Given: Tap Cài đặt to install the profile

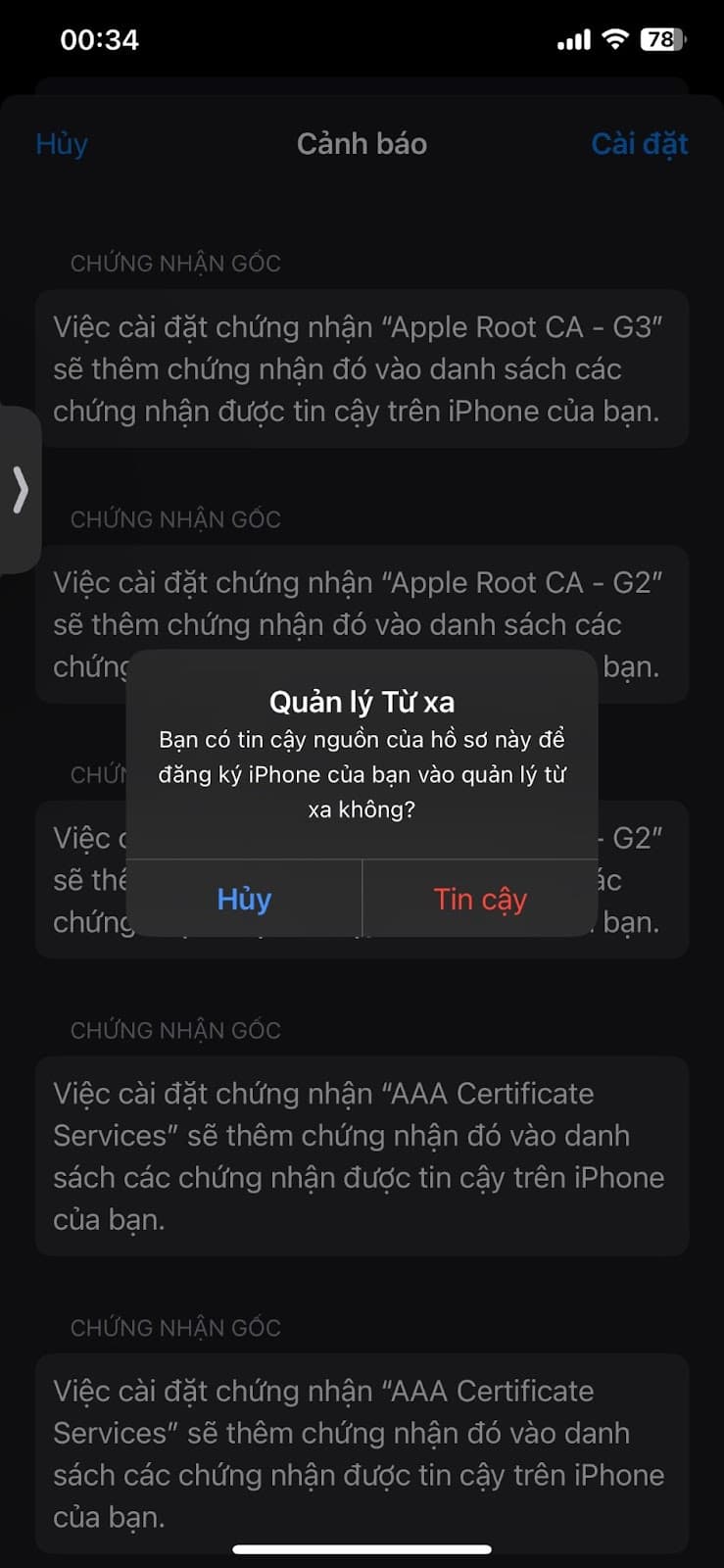Looking at the screenshot, I should click(x=639, y=143).
